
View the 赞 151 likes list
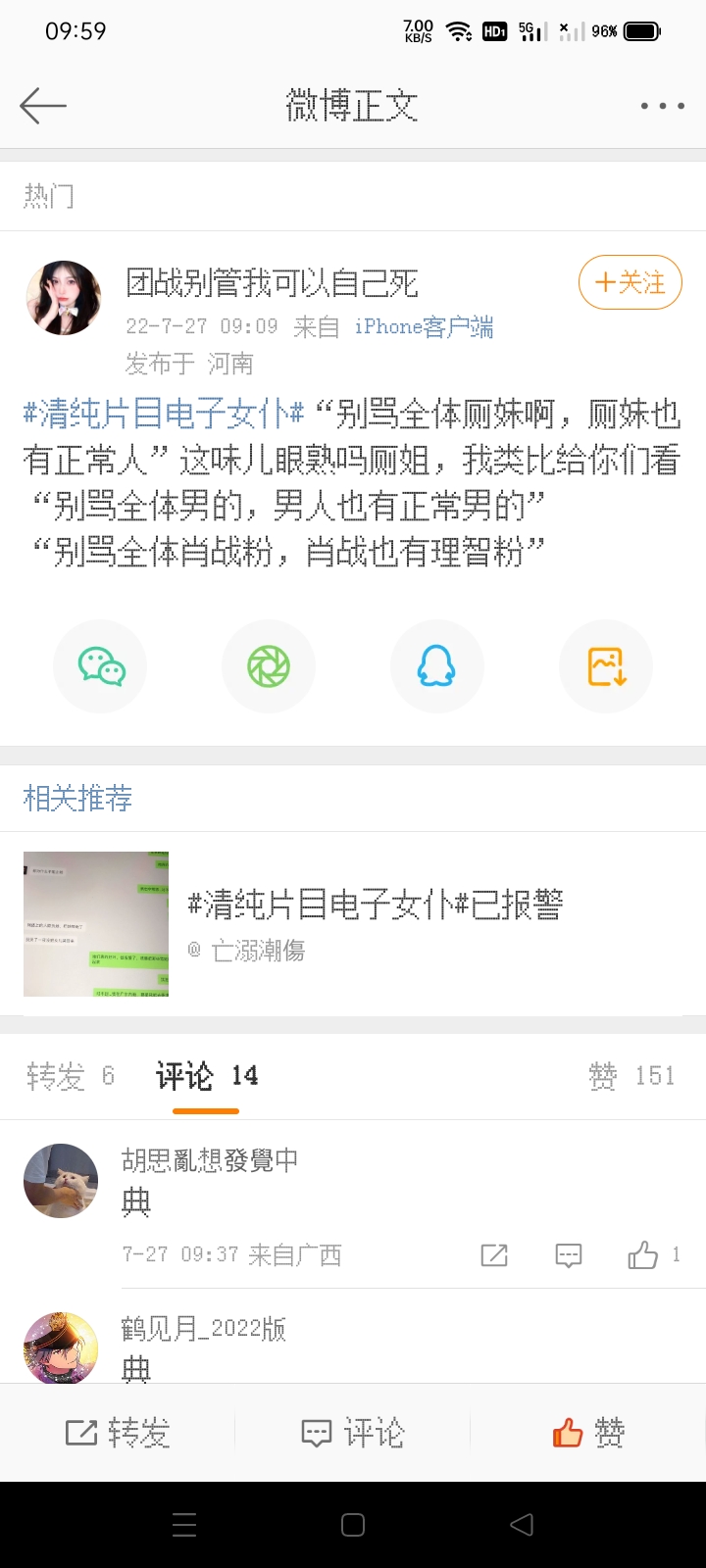631,1076
